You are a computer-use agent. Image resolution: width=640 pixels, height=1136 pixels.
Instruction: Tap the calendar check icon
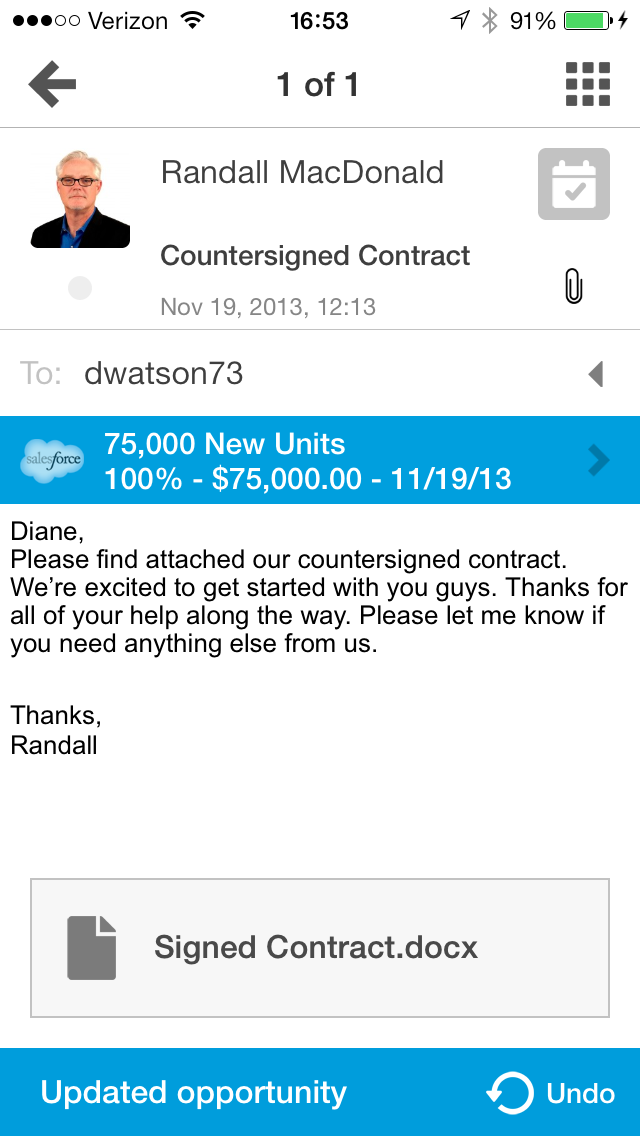pos(573,184)
